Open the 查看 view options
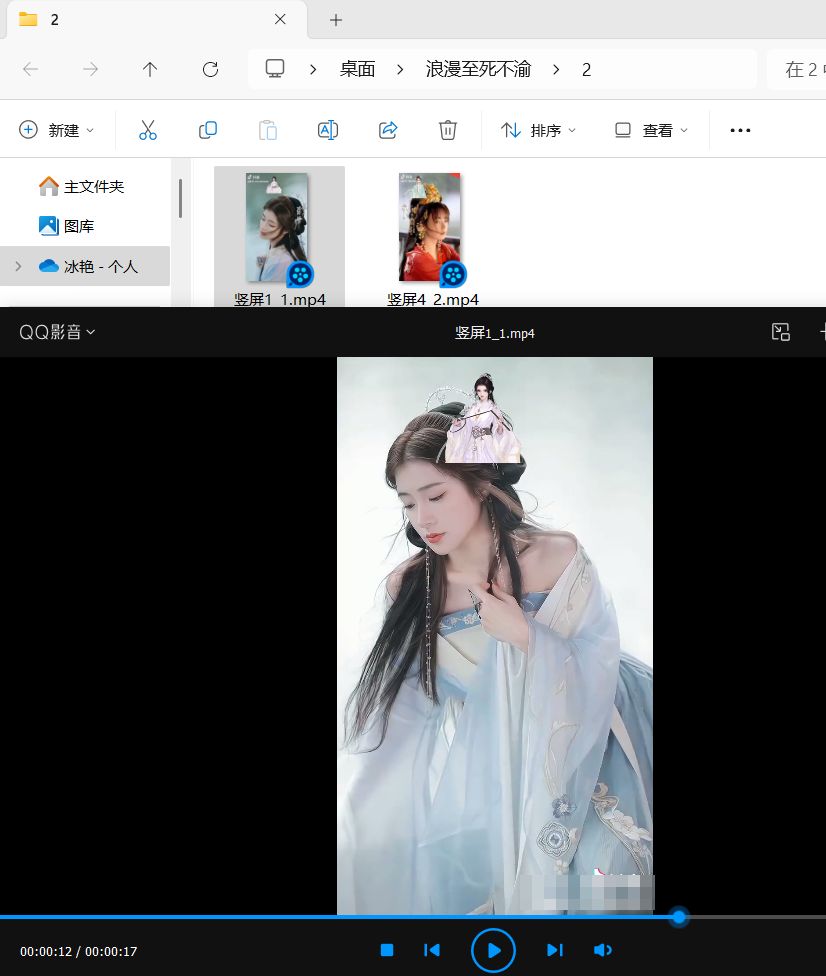 click(651, 130)
